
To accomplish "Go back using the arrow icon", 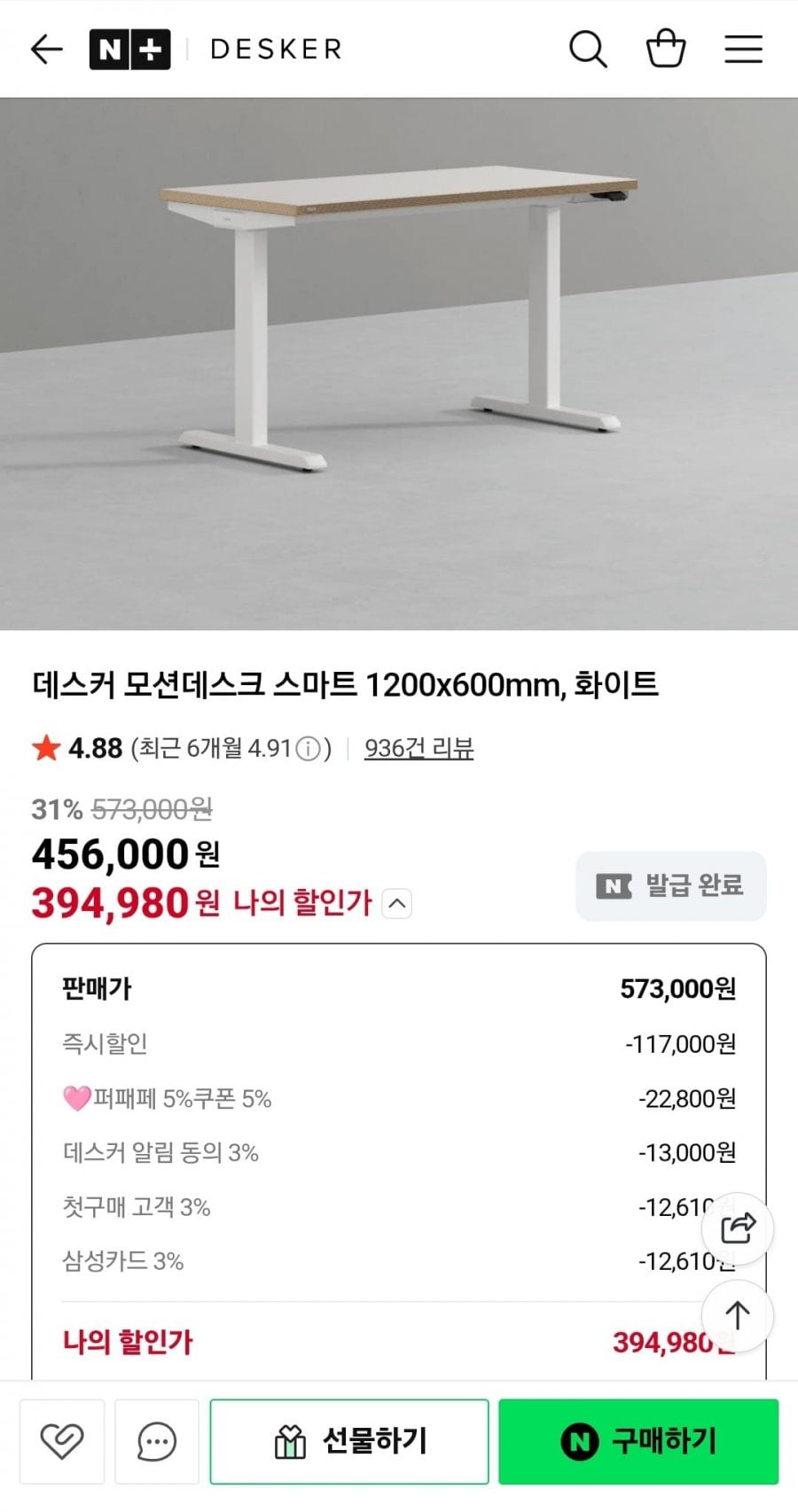I will 46,49.
